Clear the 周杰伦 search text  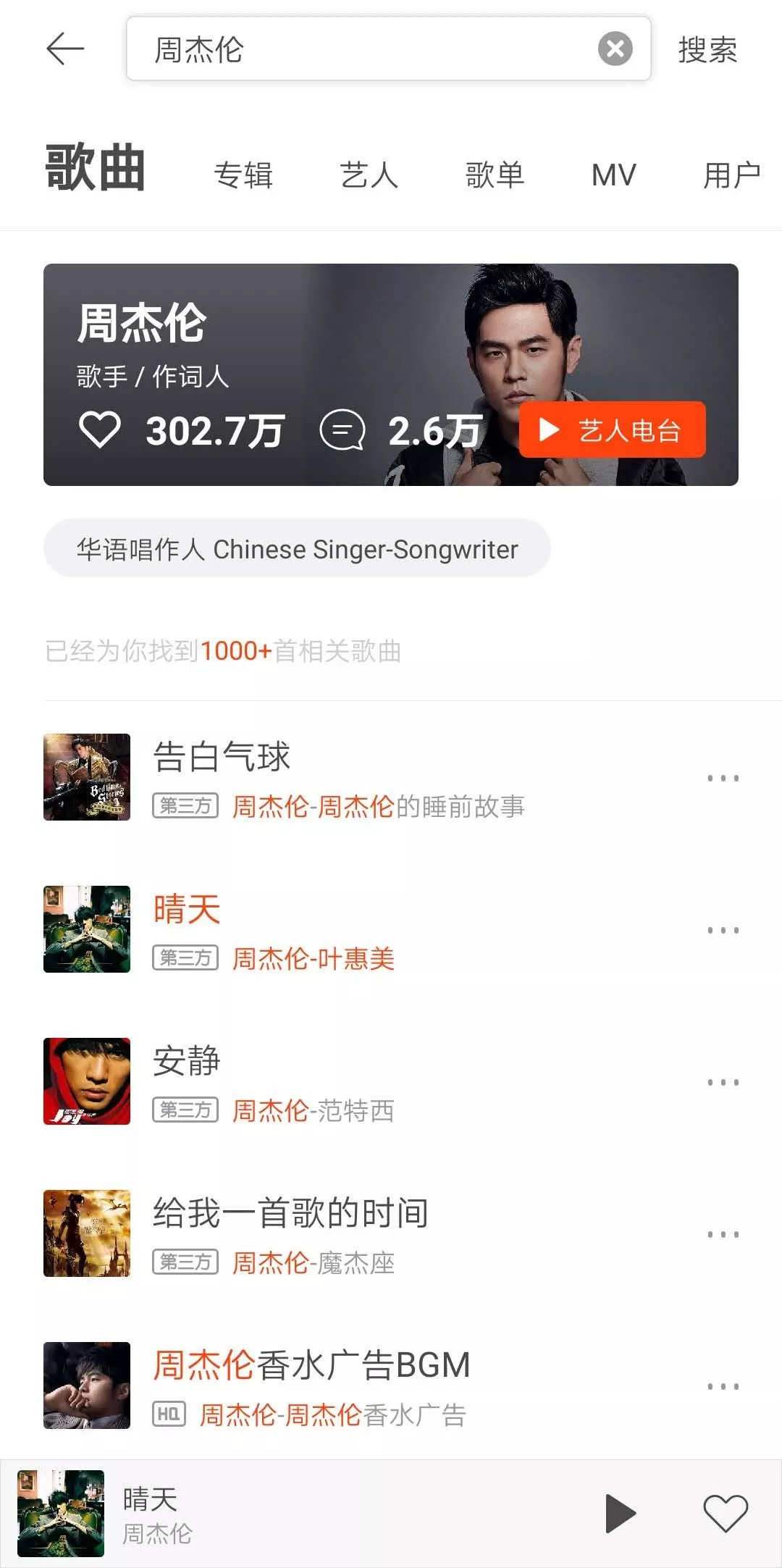click(615, 49)
